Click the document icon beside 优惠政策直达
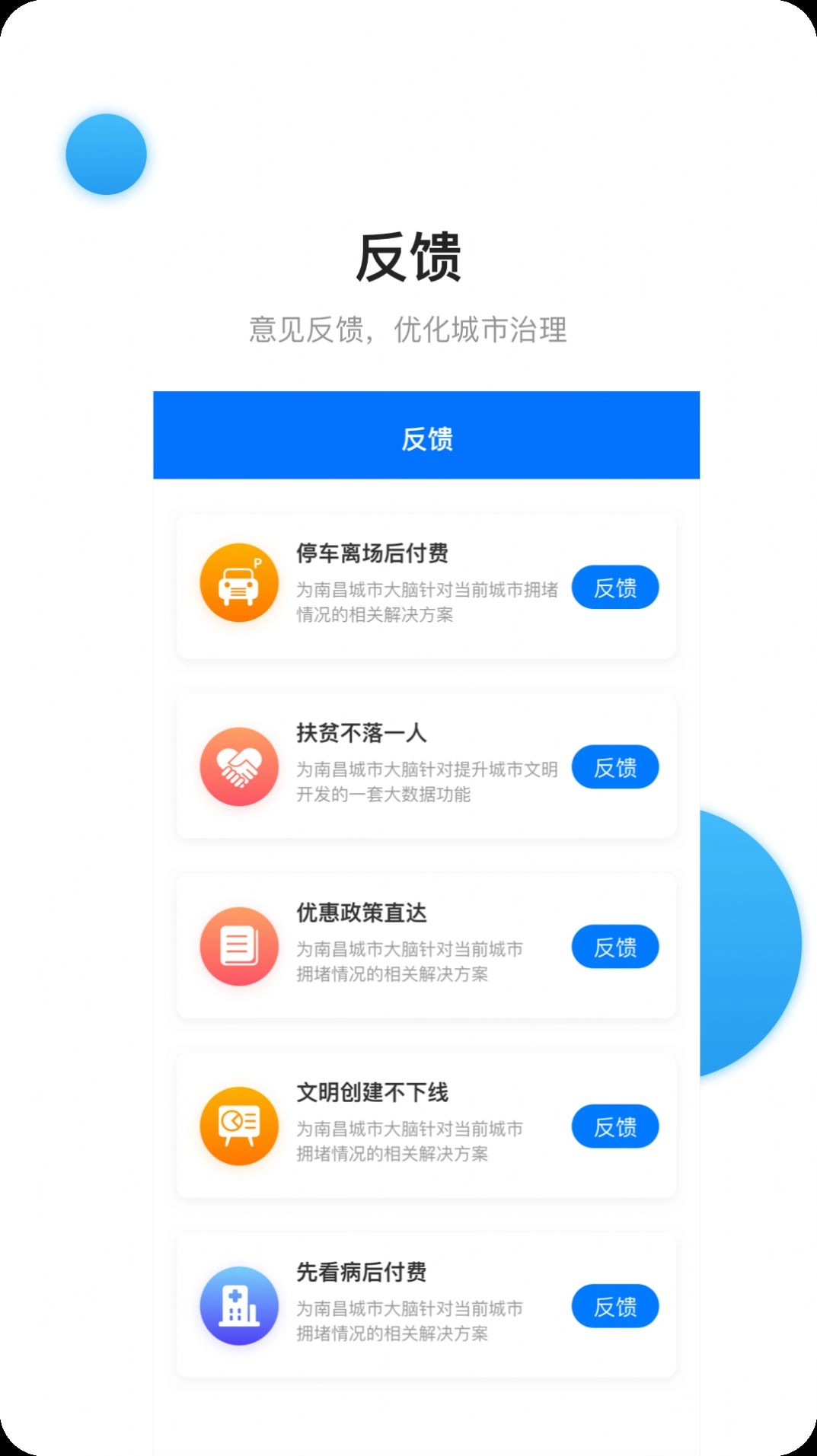The height and width of the screenshot is (1456, 817). (238, 946)
